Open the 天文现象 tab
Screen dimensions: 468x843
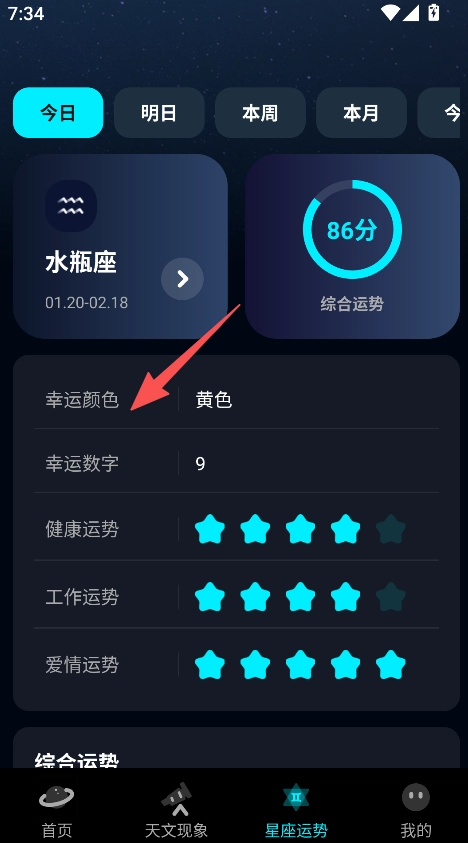(x=176, y=809)
